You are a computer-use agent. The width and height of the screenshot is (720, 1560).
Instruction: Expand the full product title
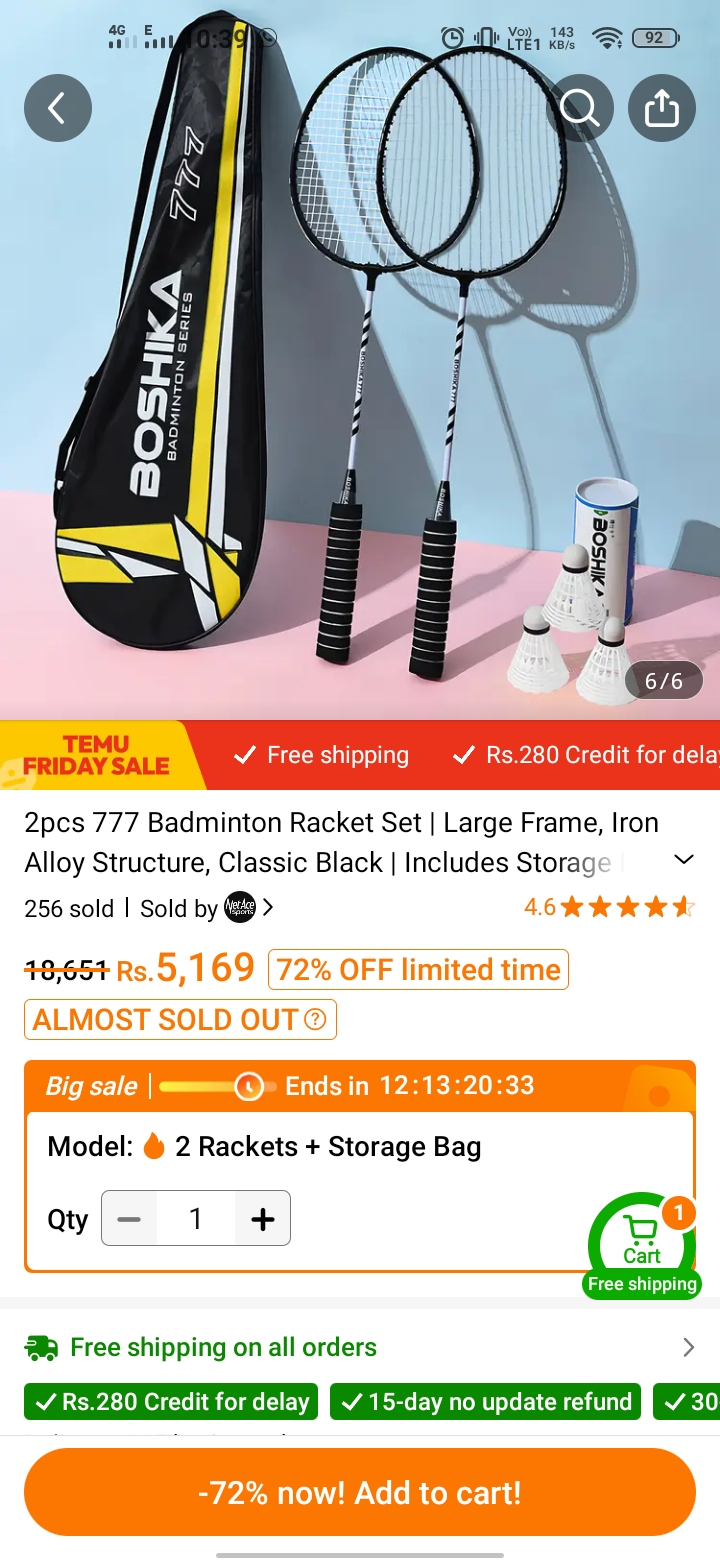(684, 861)
